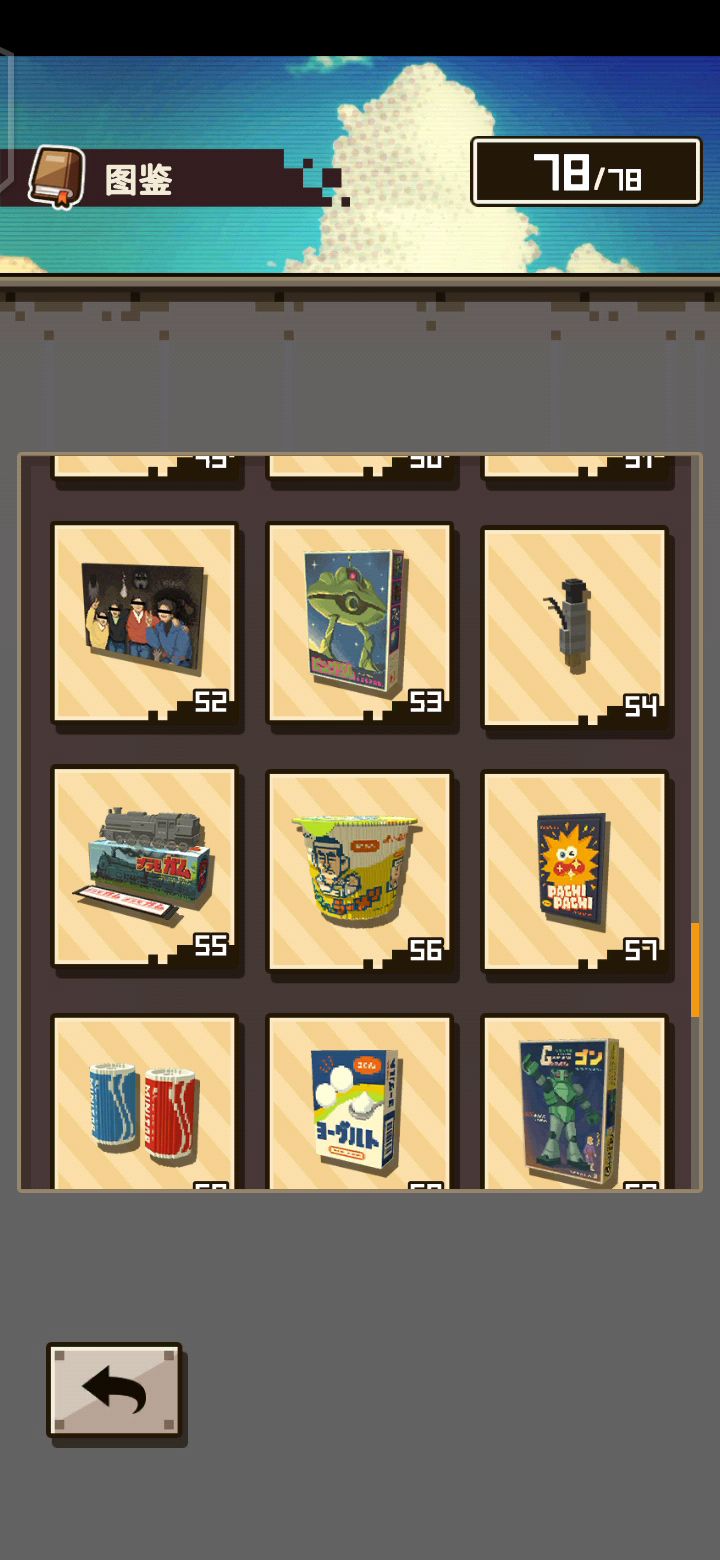
Task: View item 53, the green robot box
Action: pyautogui.click(x=359, y=622)
